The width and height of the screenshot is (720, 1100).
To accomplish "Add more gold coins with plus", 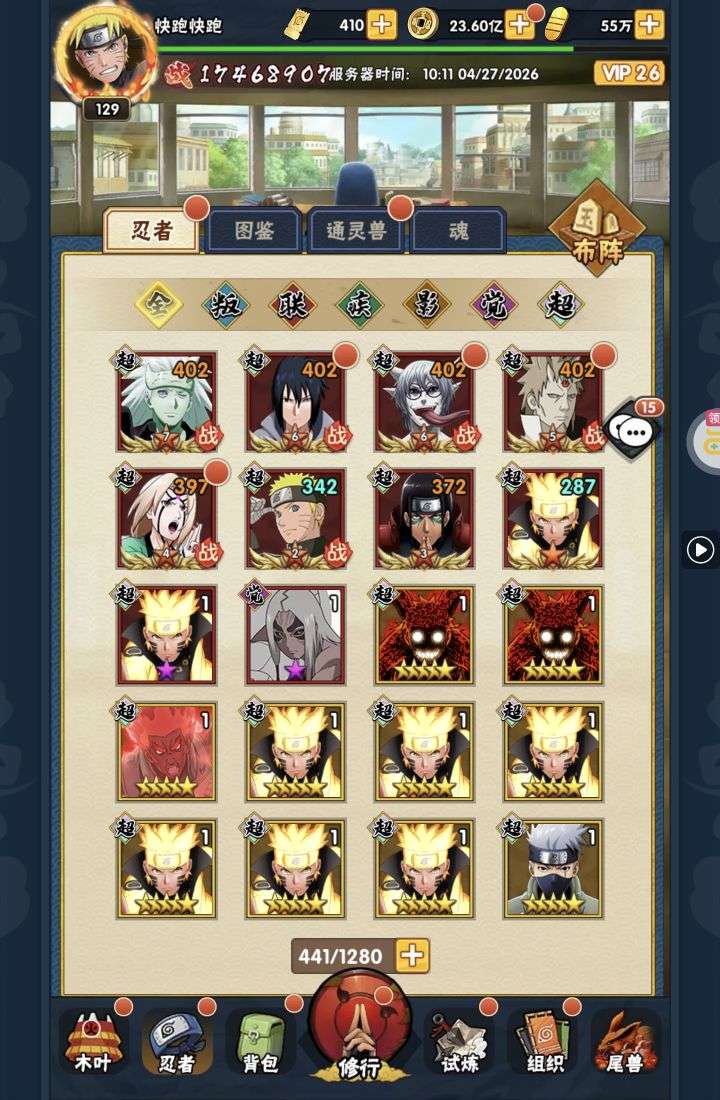I will pos(519,24).
